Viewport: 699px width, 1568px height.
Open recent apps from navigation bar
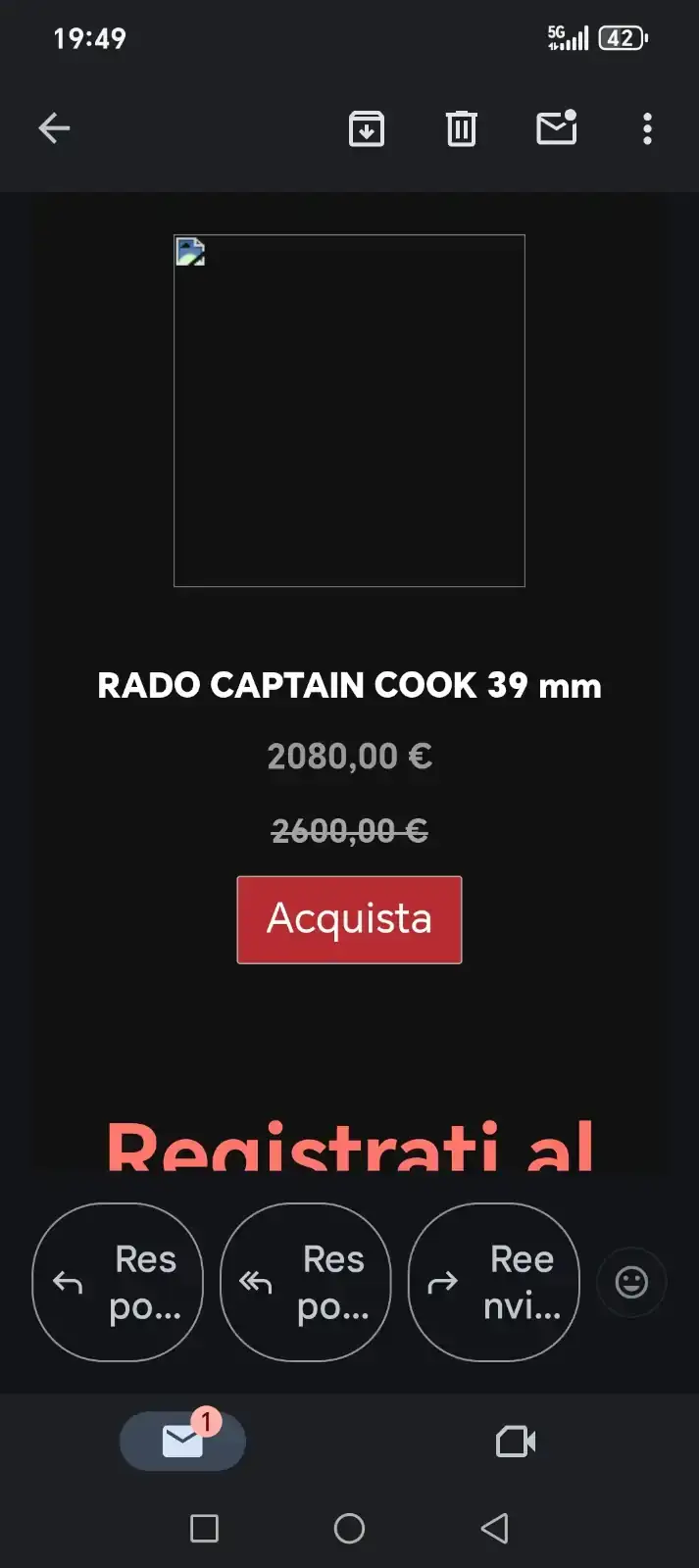(x=204, y=1528)
